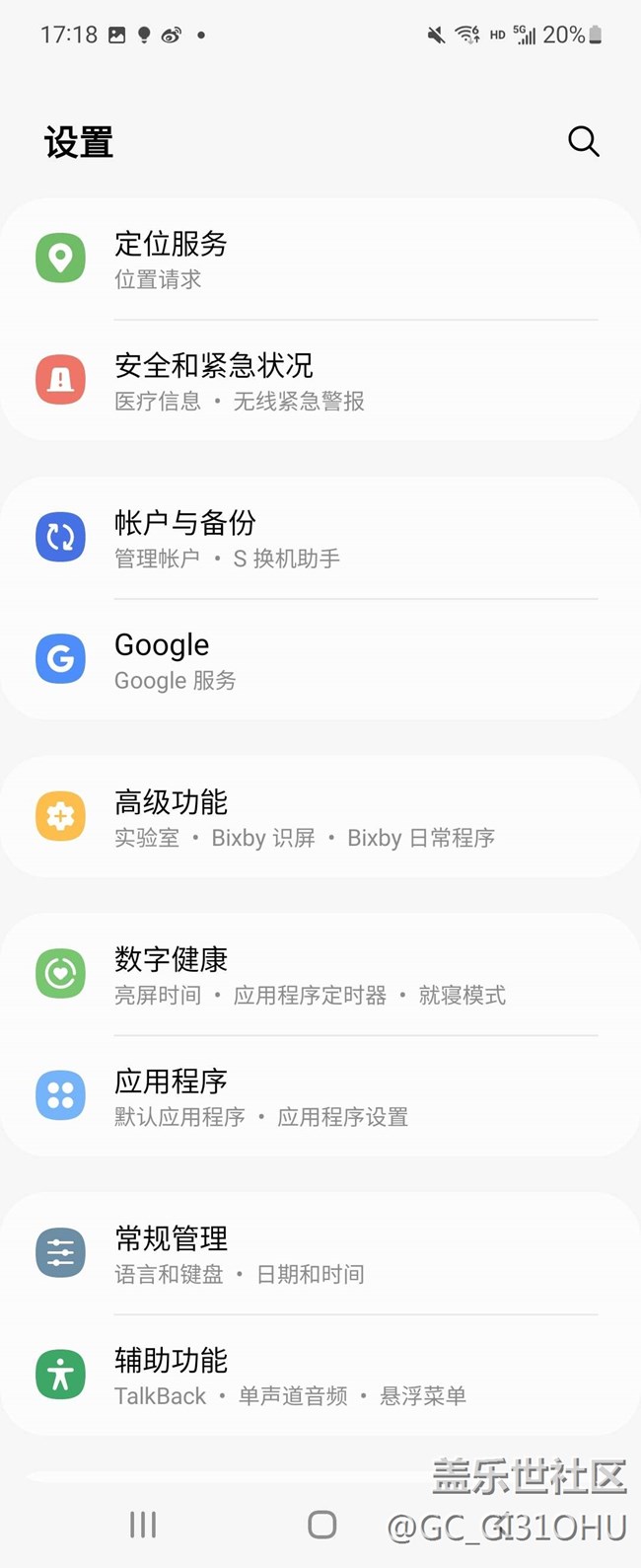Go to the home screen

(x=321, y=1525)
